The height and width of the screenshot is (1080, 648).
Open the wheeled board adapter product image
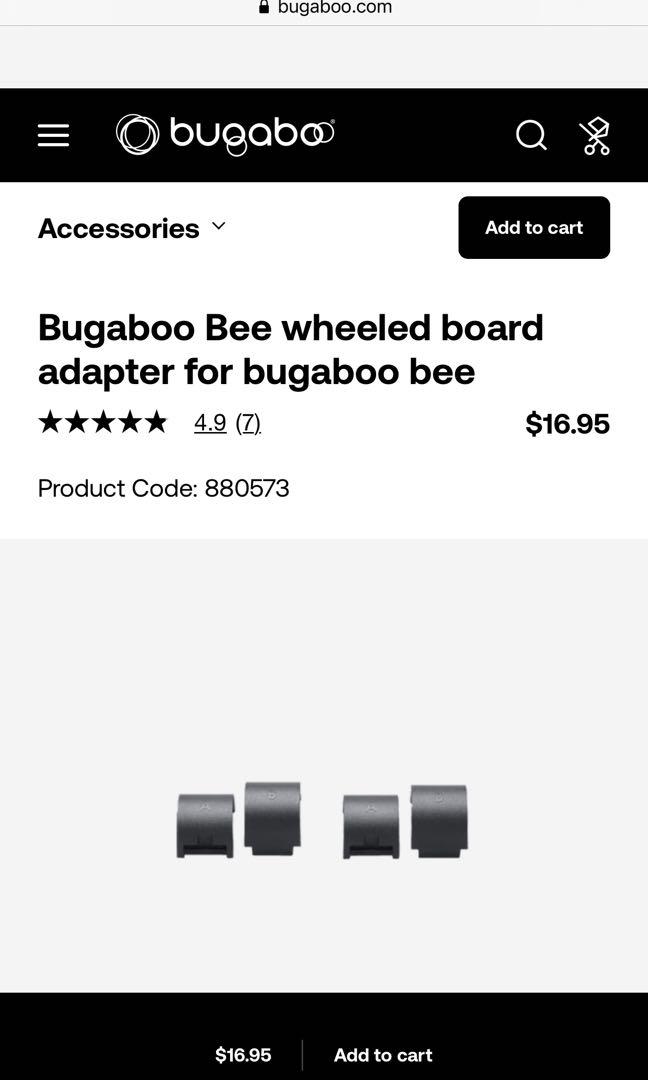click(x=322, y=820)
